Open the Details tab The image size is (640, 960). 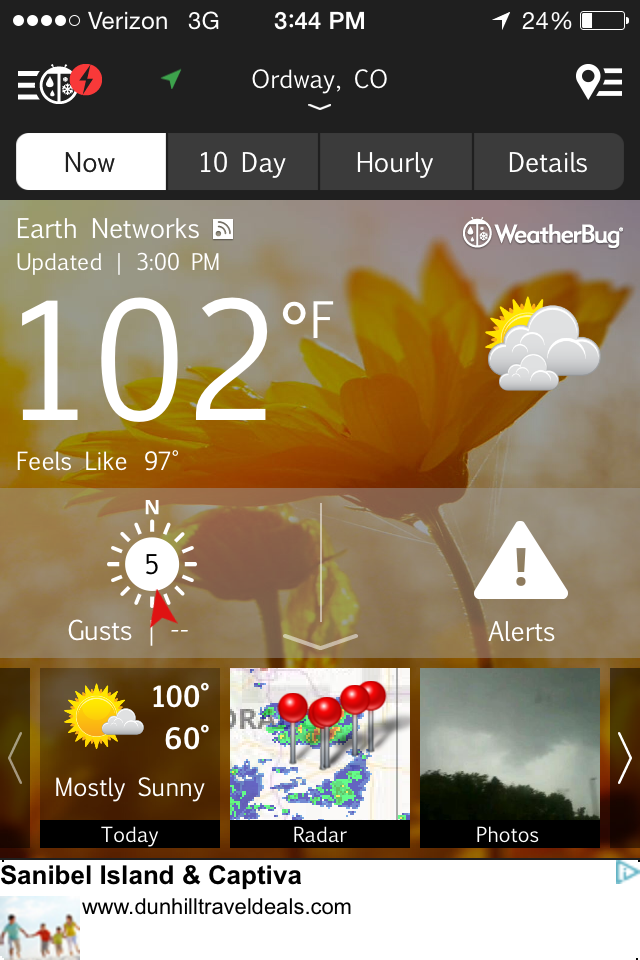click(x=548, y=162)
